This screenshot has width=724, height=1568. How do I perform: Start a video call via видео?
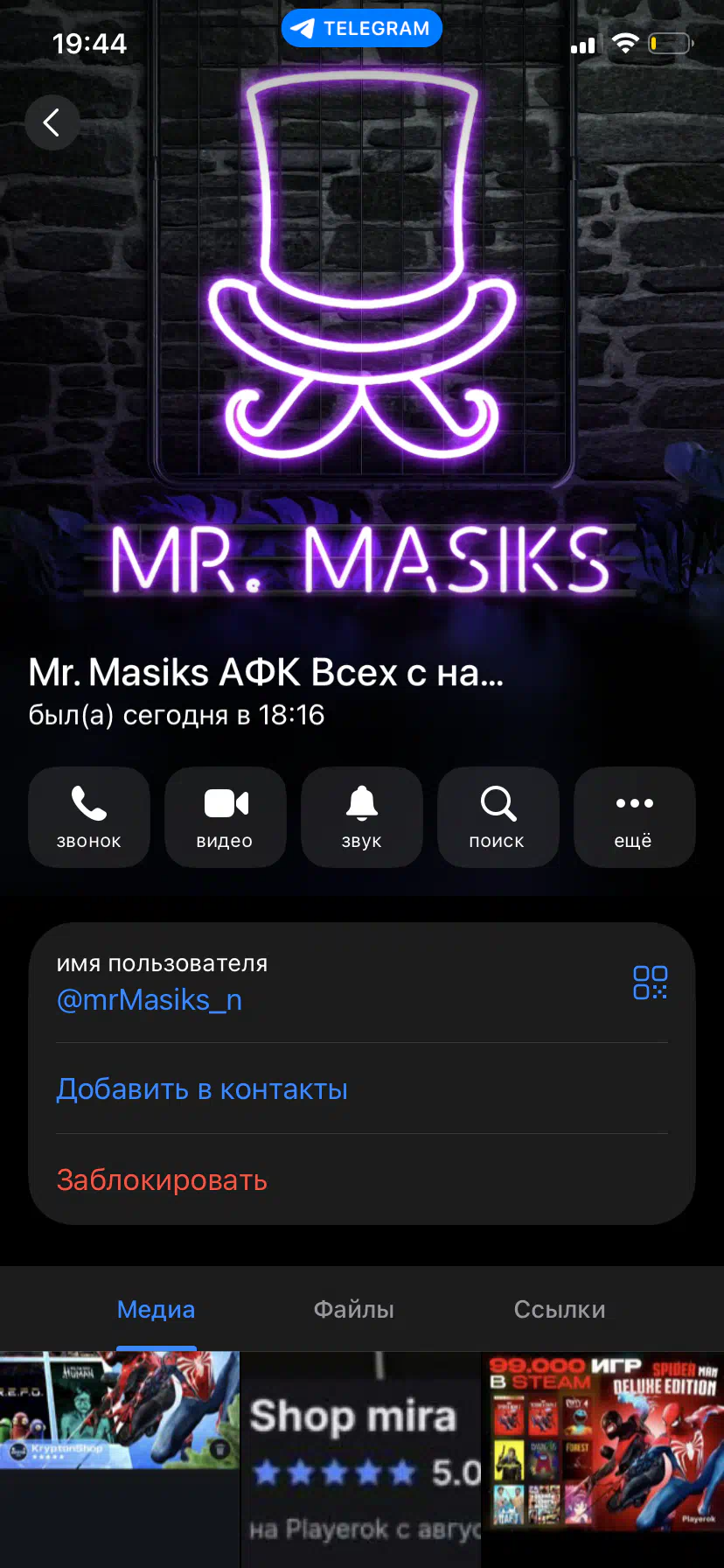click(226, 816)
